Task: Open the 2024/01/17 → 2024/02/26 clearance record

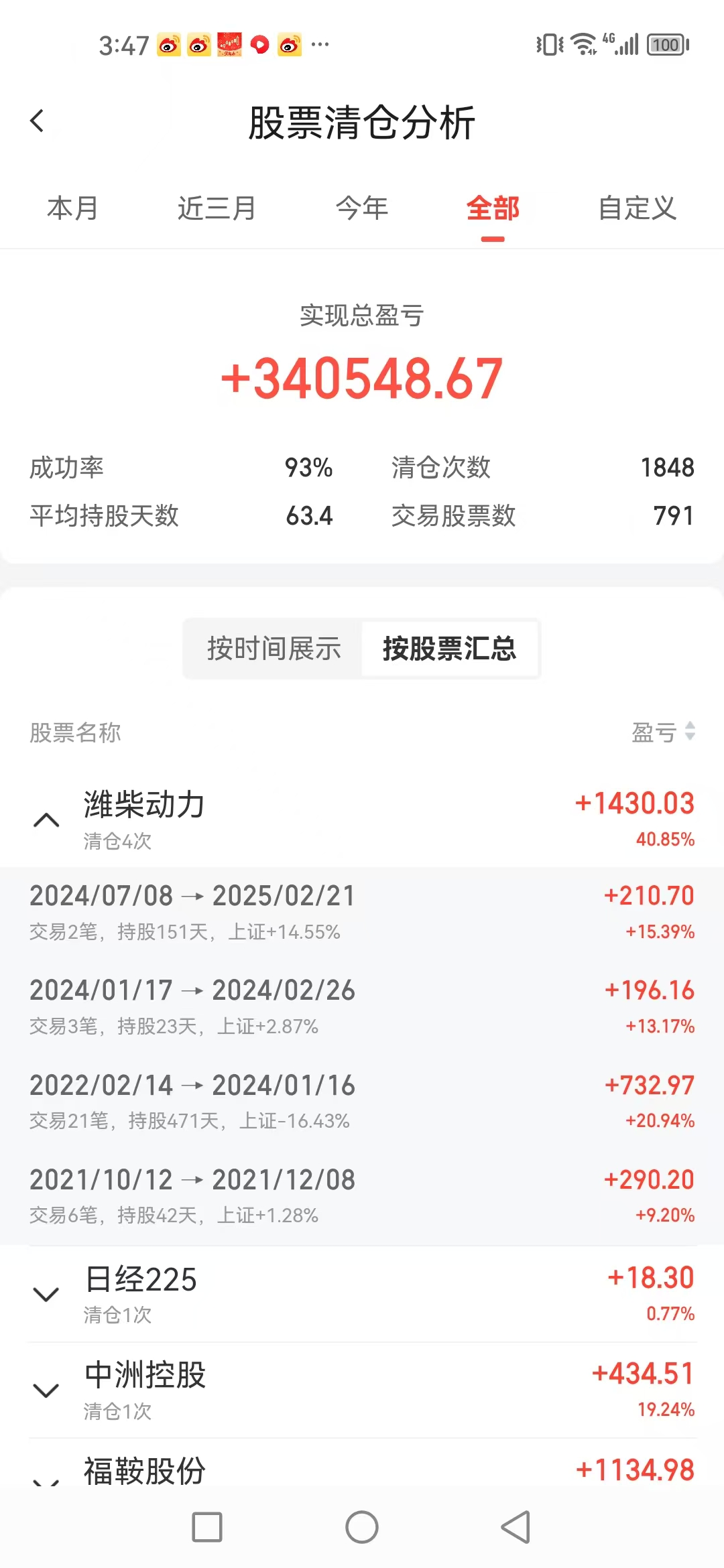Action: (362, 1007)
